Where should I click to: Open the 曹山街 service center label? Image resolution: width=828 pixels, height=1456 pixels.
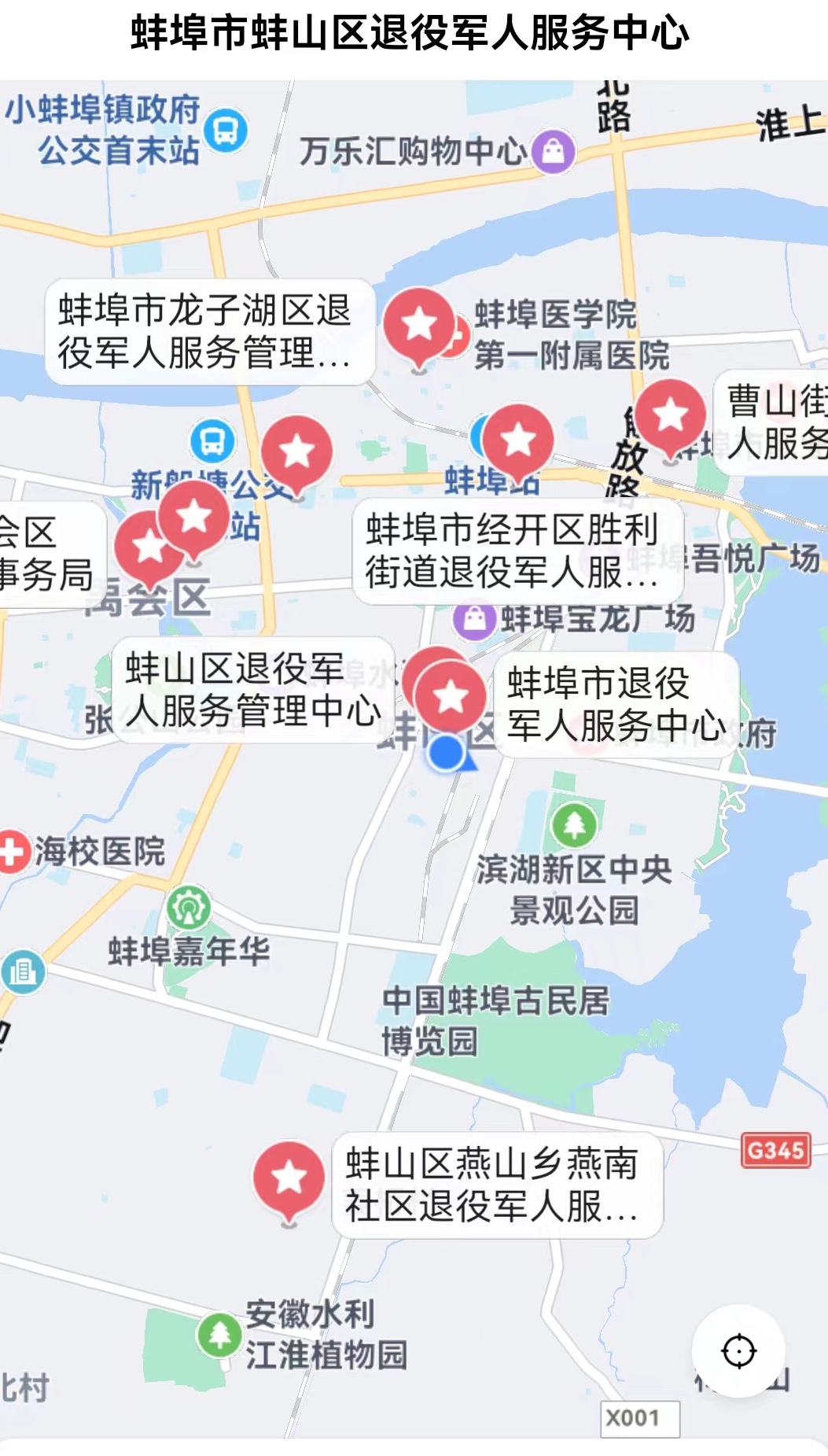(x=775, y=422)
